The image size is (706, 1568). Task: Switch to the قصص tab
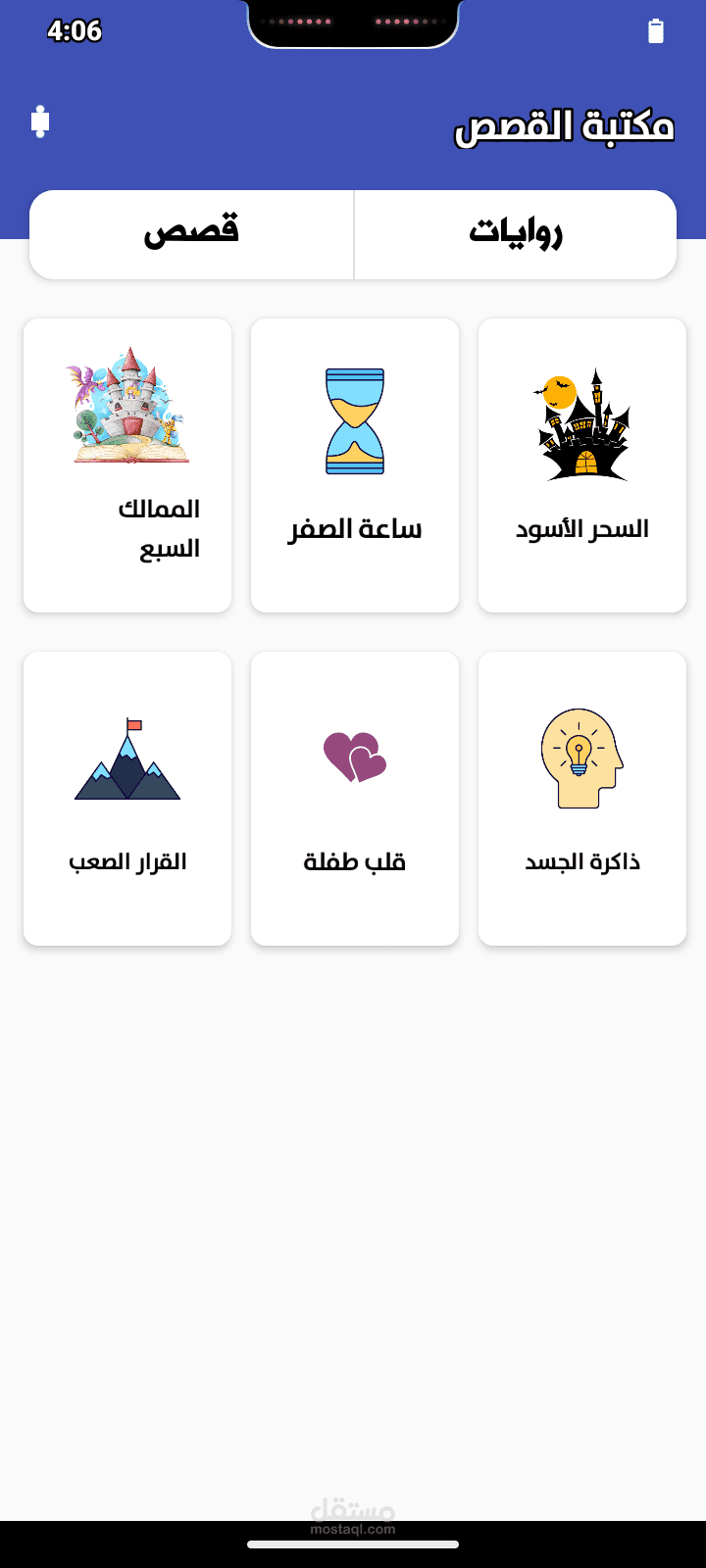[x=191, y=234]
